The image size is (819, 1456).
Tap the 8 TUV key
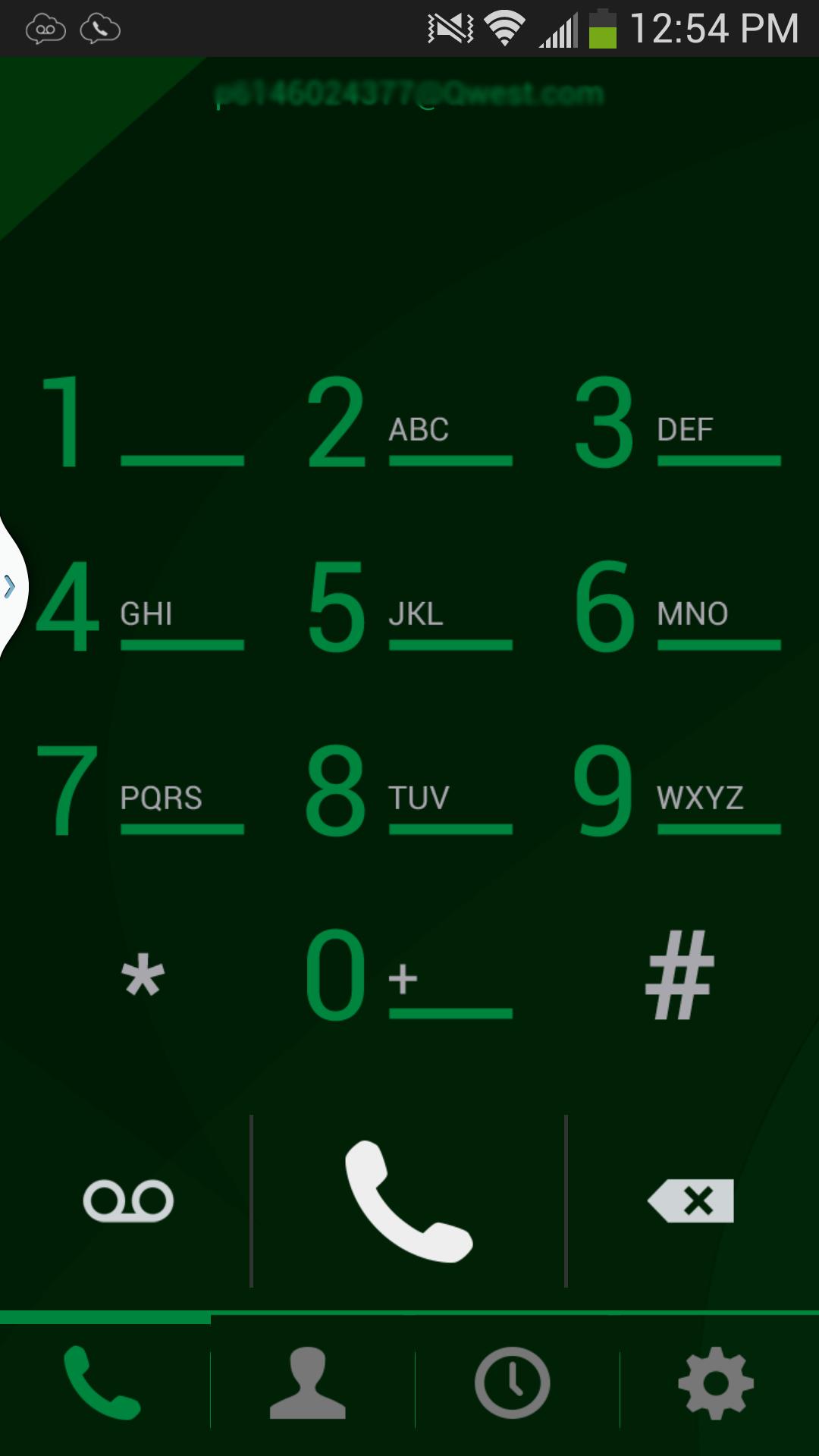pyautogui.click(x=409, y=790)
